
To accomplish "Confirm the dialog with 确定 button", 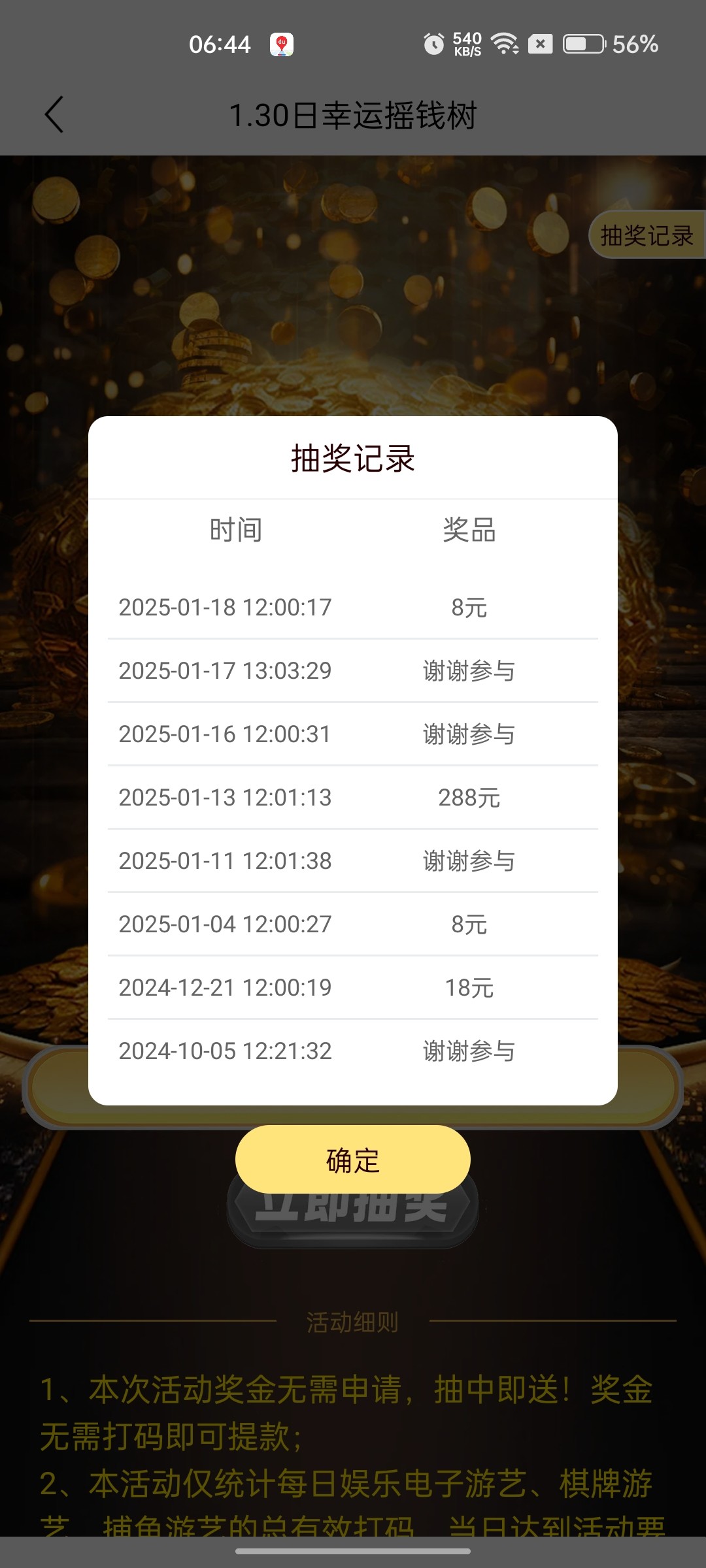I will [352, 1160].
